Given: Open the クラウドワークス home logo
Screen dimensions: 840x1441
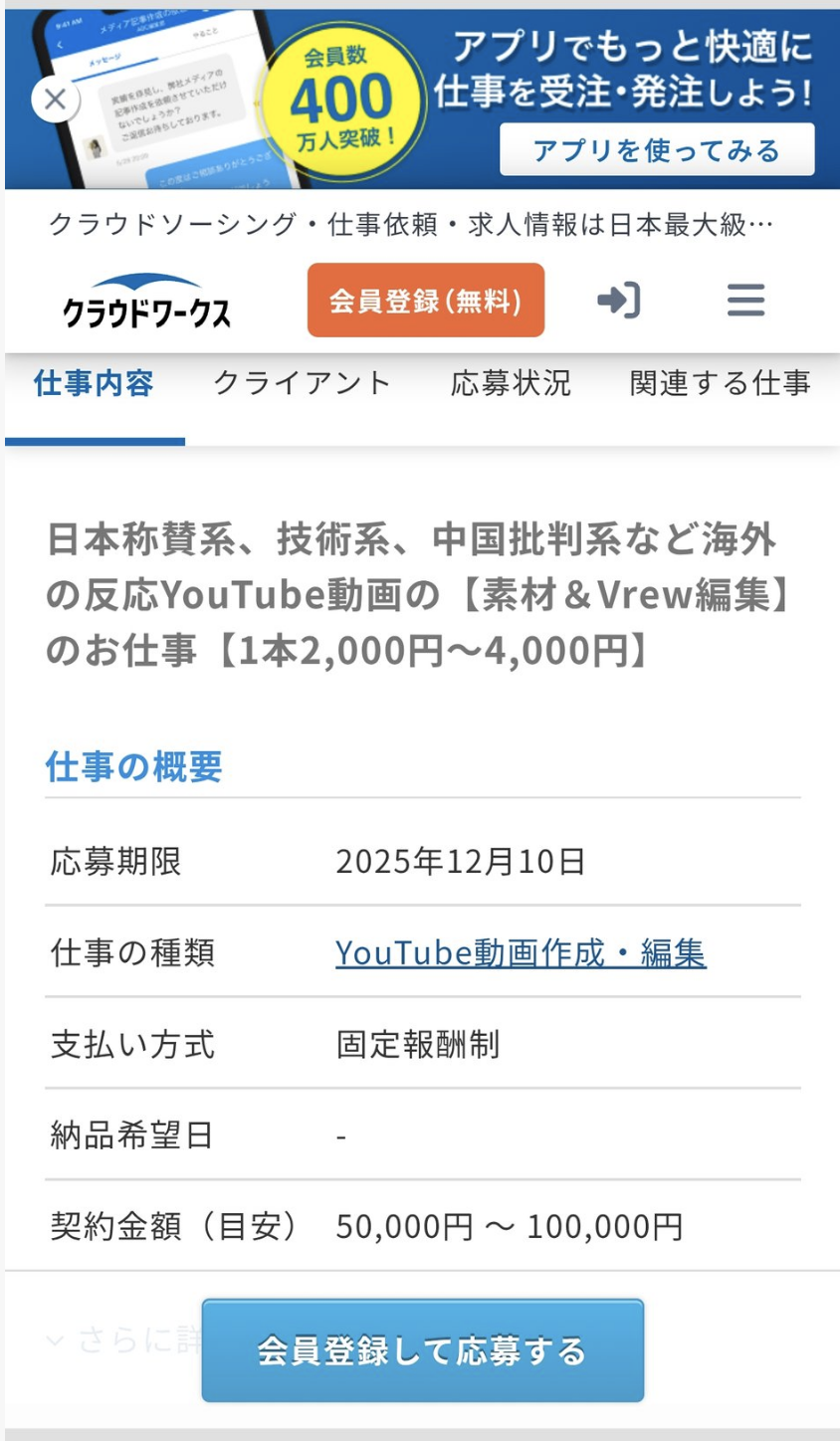Looking at the screenshot, I should click(x=146, y=301).
